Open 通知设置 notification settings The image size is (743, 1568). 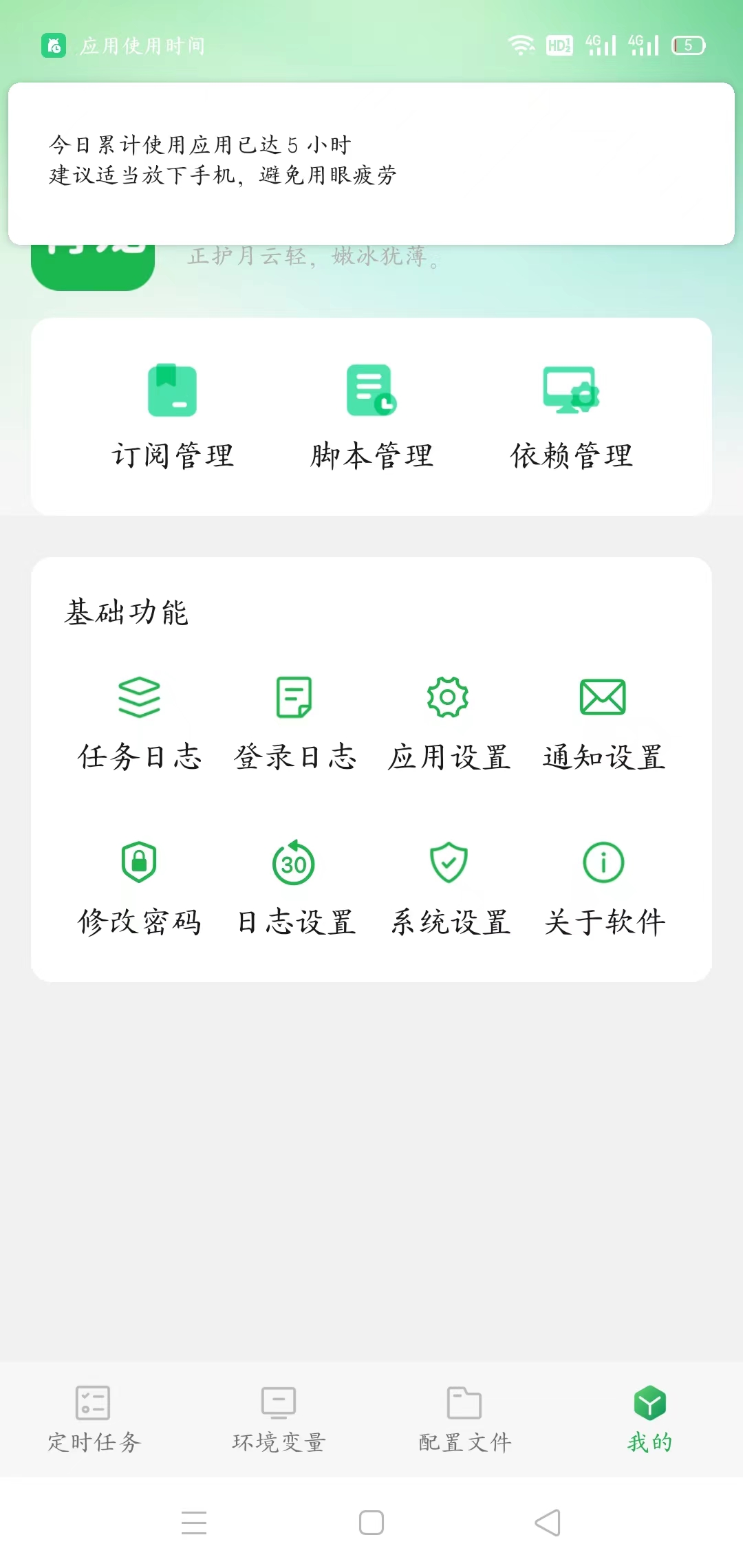603,722
